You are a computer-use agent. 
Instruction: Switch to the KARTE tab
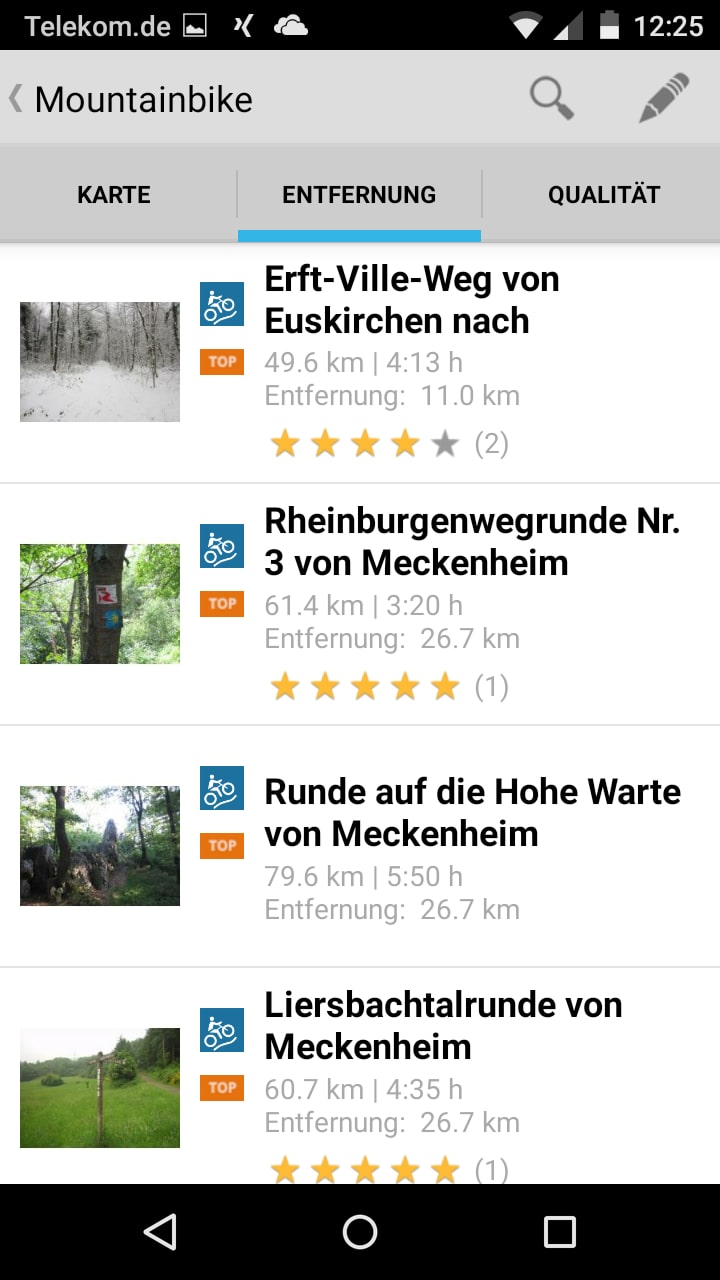click(113, 194)
